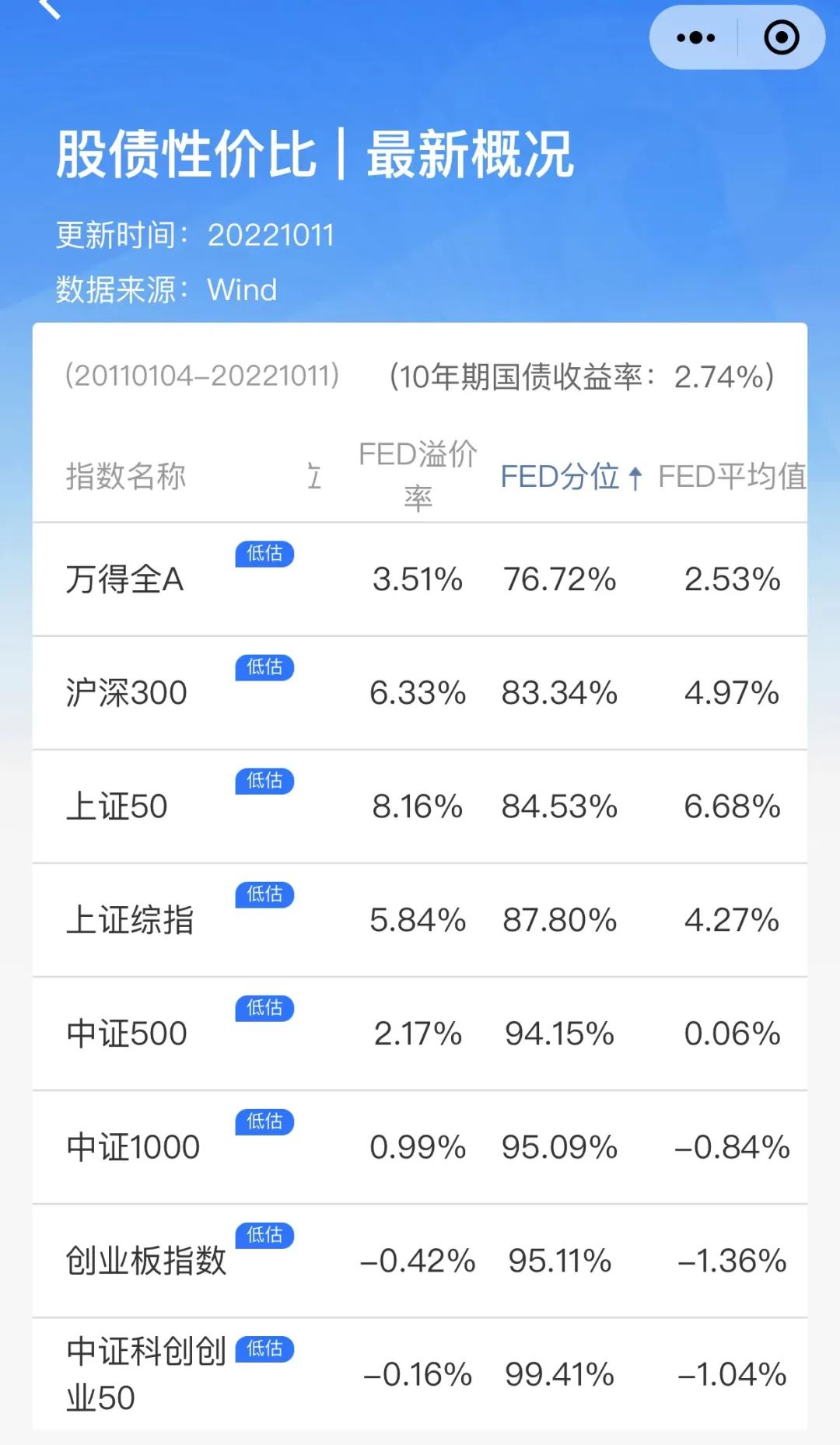Image resolution: width=840 pixels, height=1445 pixels.
Task: Open the 沪深300 index row
Action: pyautogui.click(x=420, y=693)
